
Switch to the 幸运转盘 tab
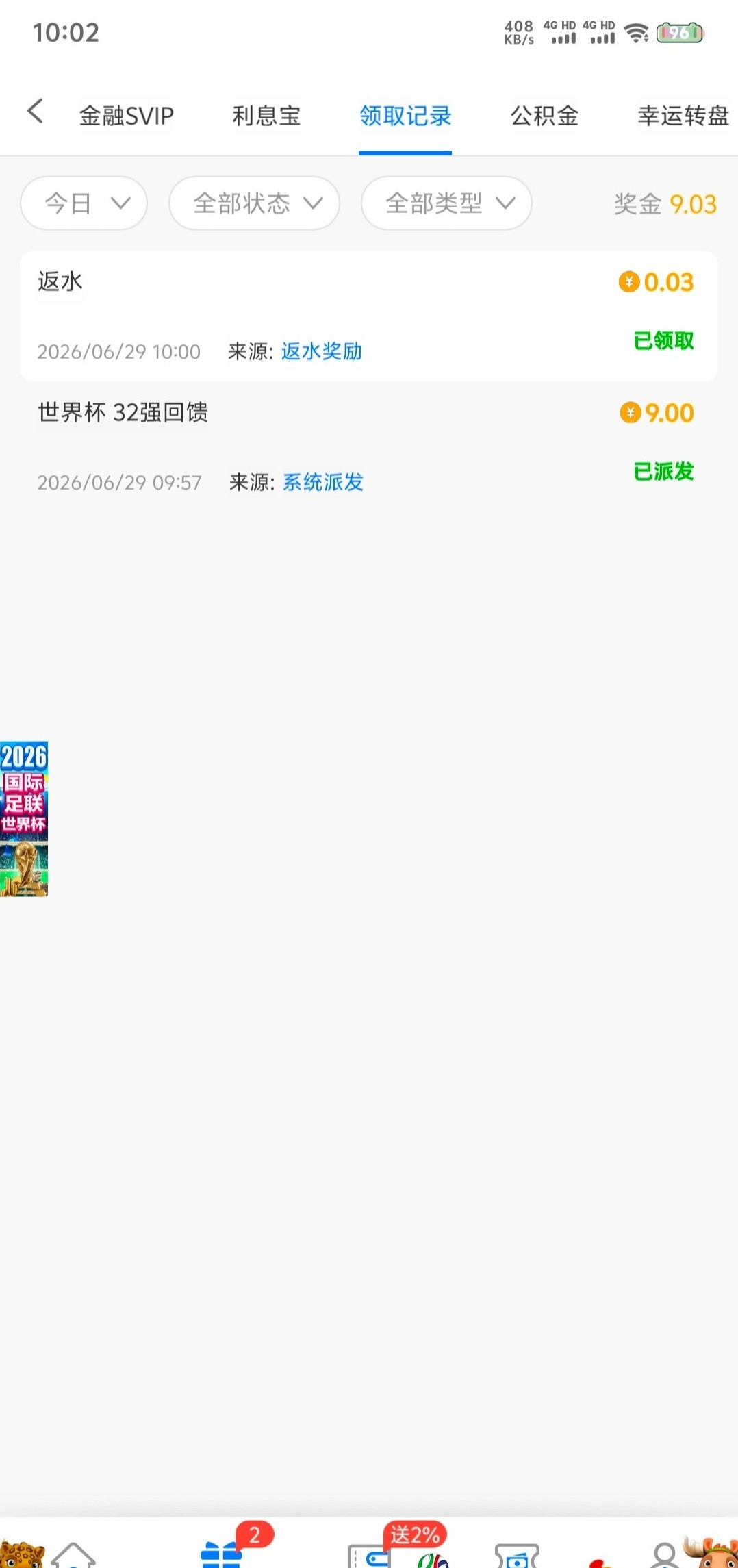pyautogui.click(x=683, y=116)
